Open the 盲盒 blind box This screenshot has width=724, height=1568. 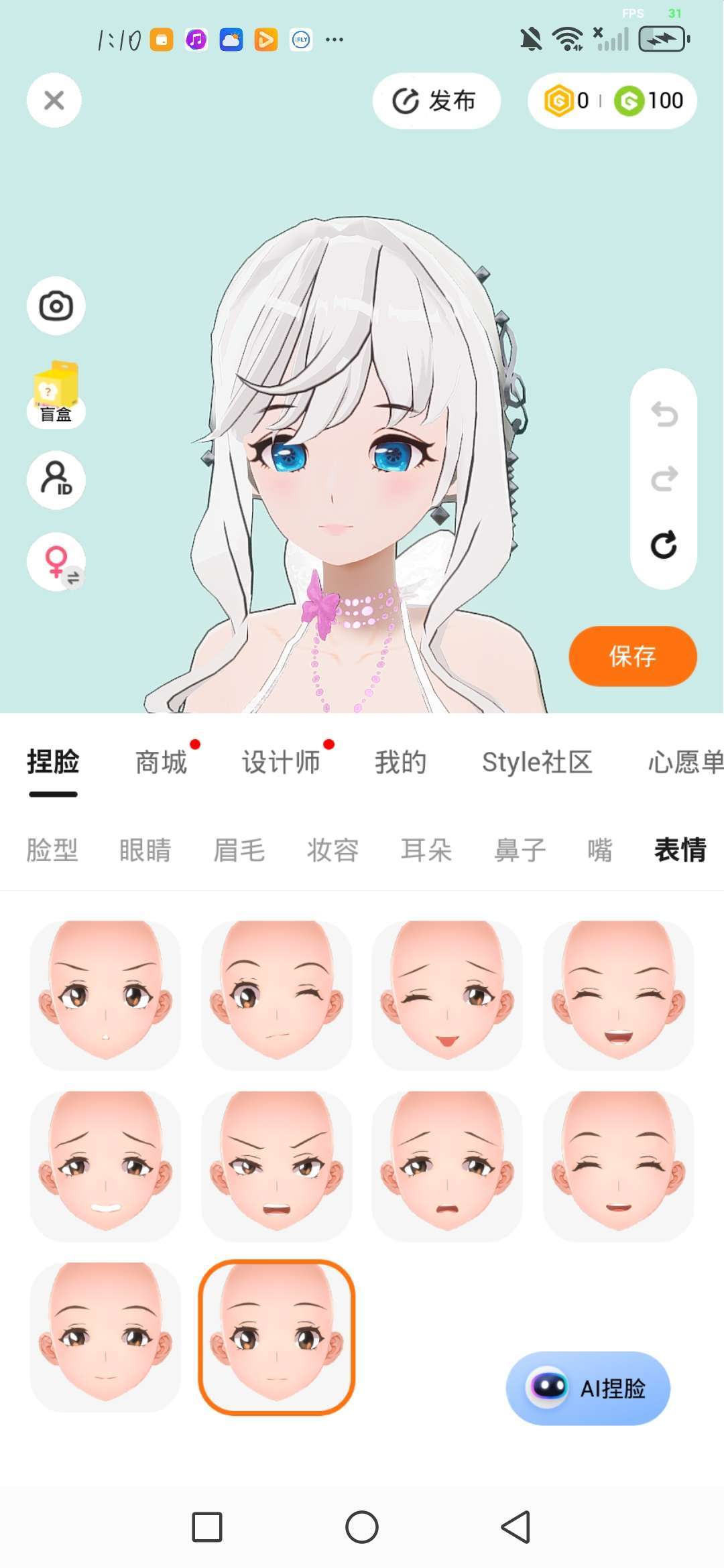point(56,393)
